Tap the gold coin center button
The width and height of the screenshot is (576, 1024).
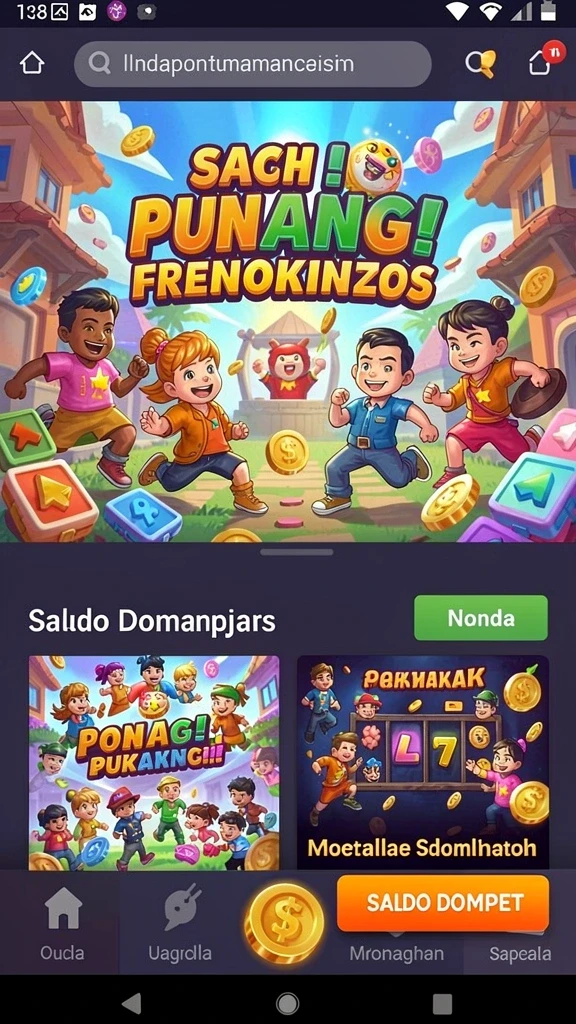point(284,923)
